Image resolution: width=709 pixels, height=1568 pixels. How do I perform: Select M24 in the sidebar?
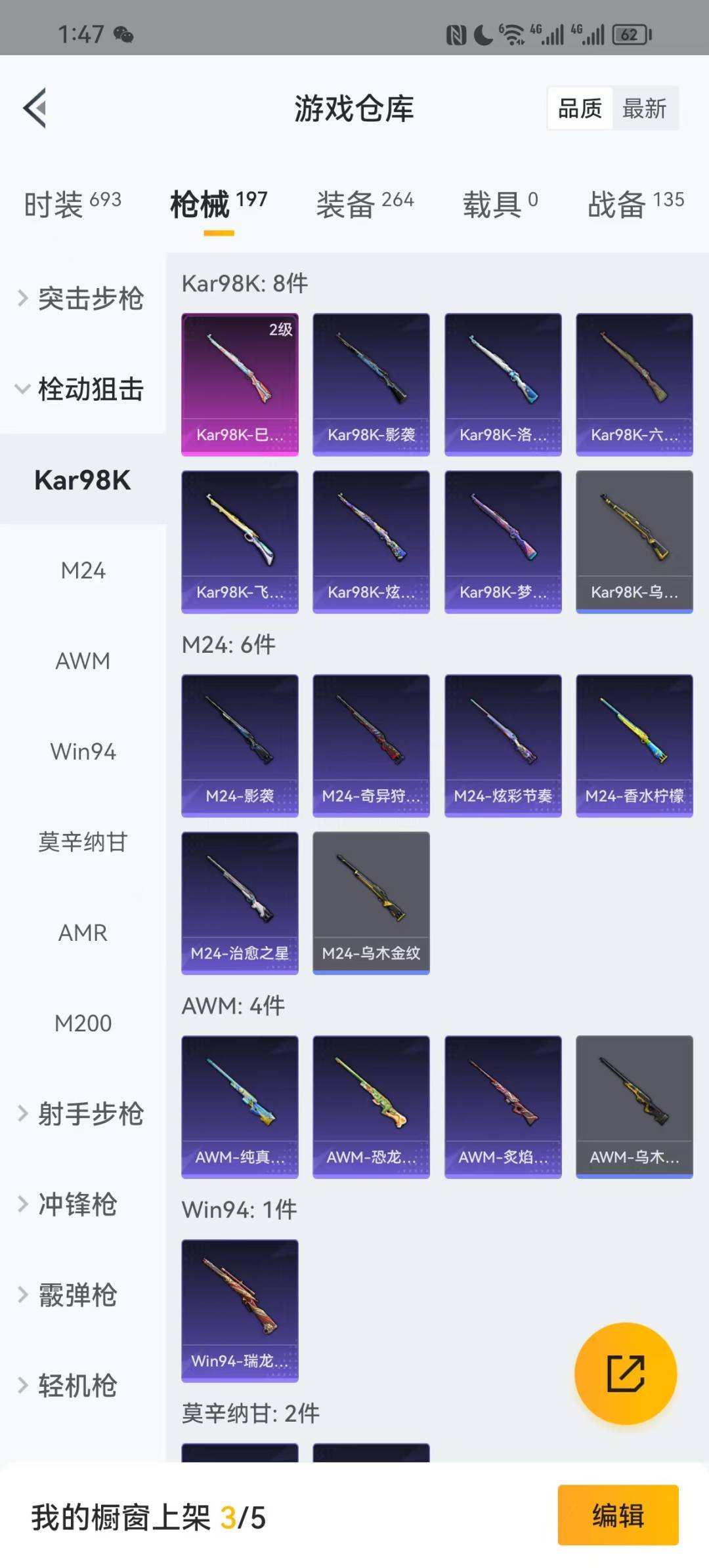(x=83, y=571)
